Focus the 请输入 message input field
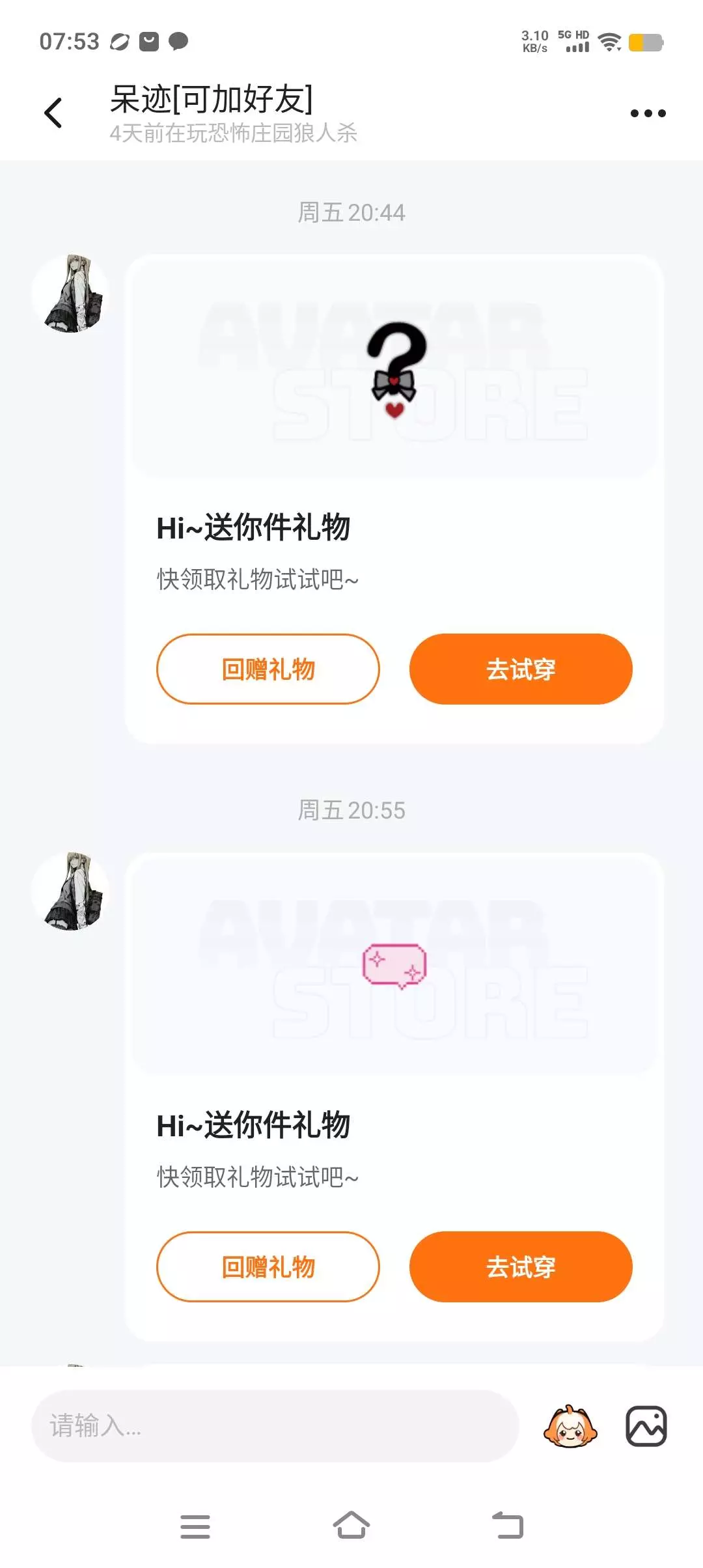 coord(275,1426)
